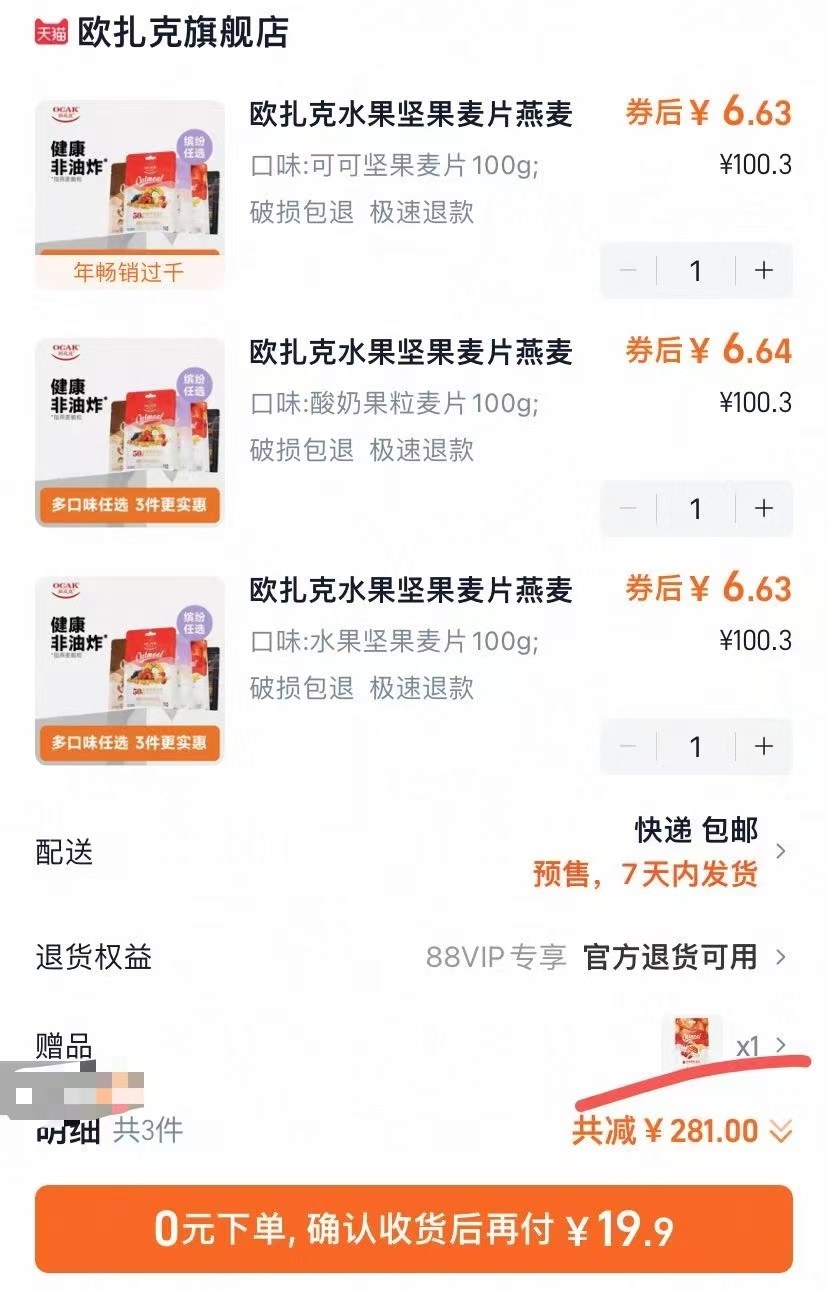Click the quantity field of first product
Image resolution: width=828 pixels, height=1290 pixels.
click(696, 270)
